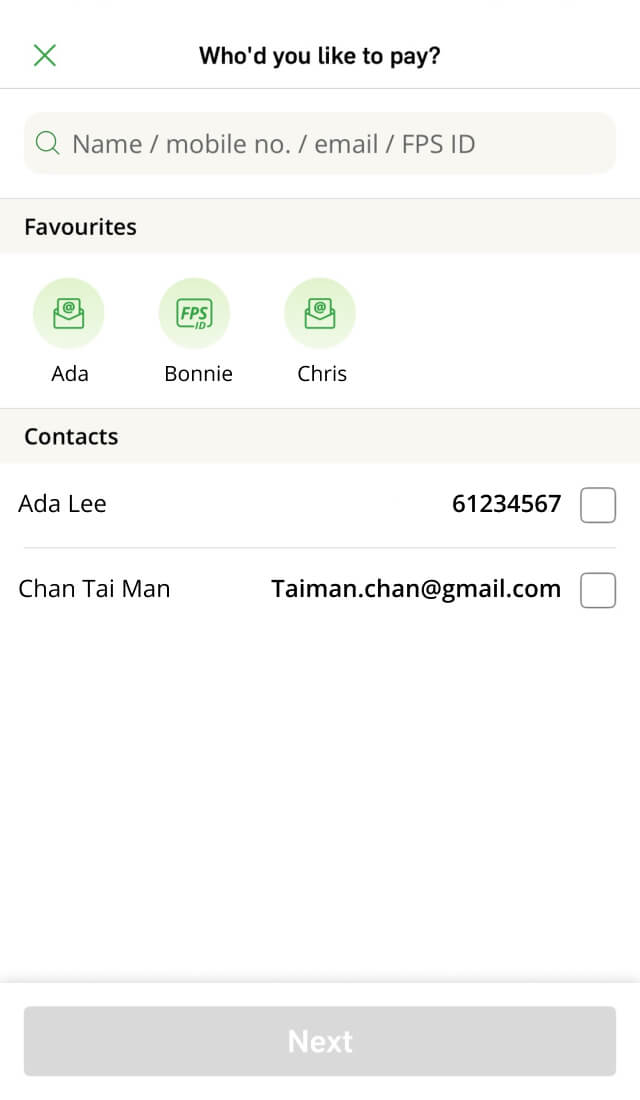Tap the Next button

click(320, 1041)
